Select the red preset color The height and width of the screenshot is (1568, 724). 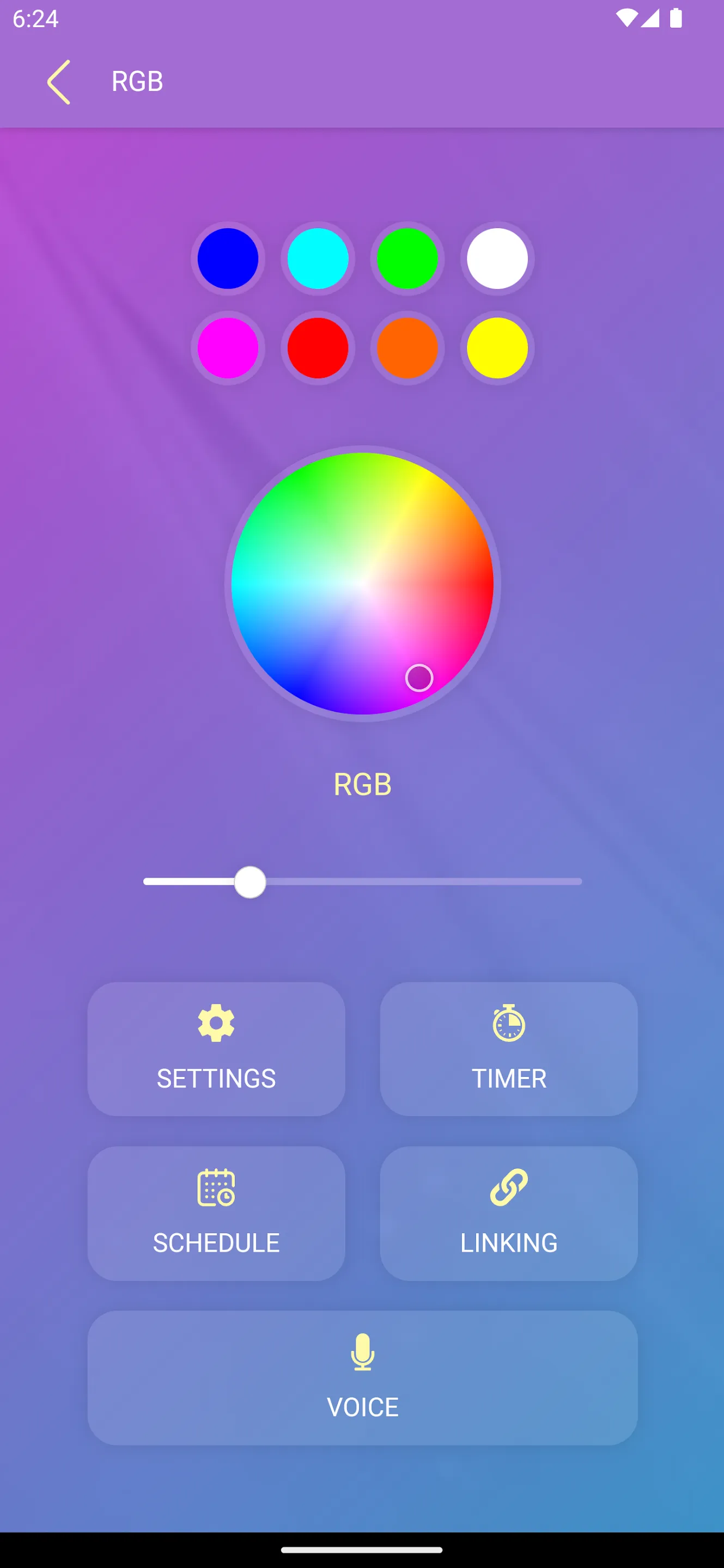tap(318, 348)
